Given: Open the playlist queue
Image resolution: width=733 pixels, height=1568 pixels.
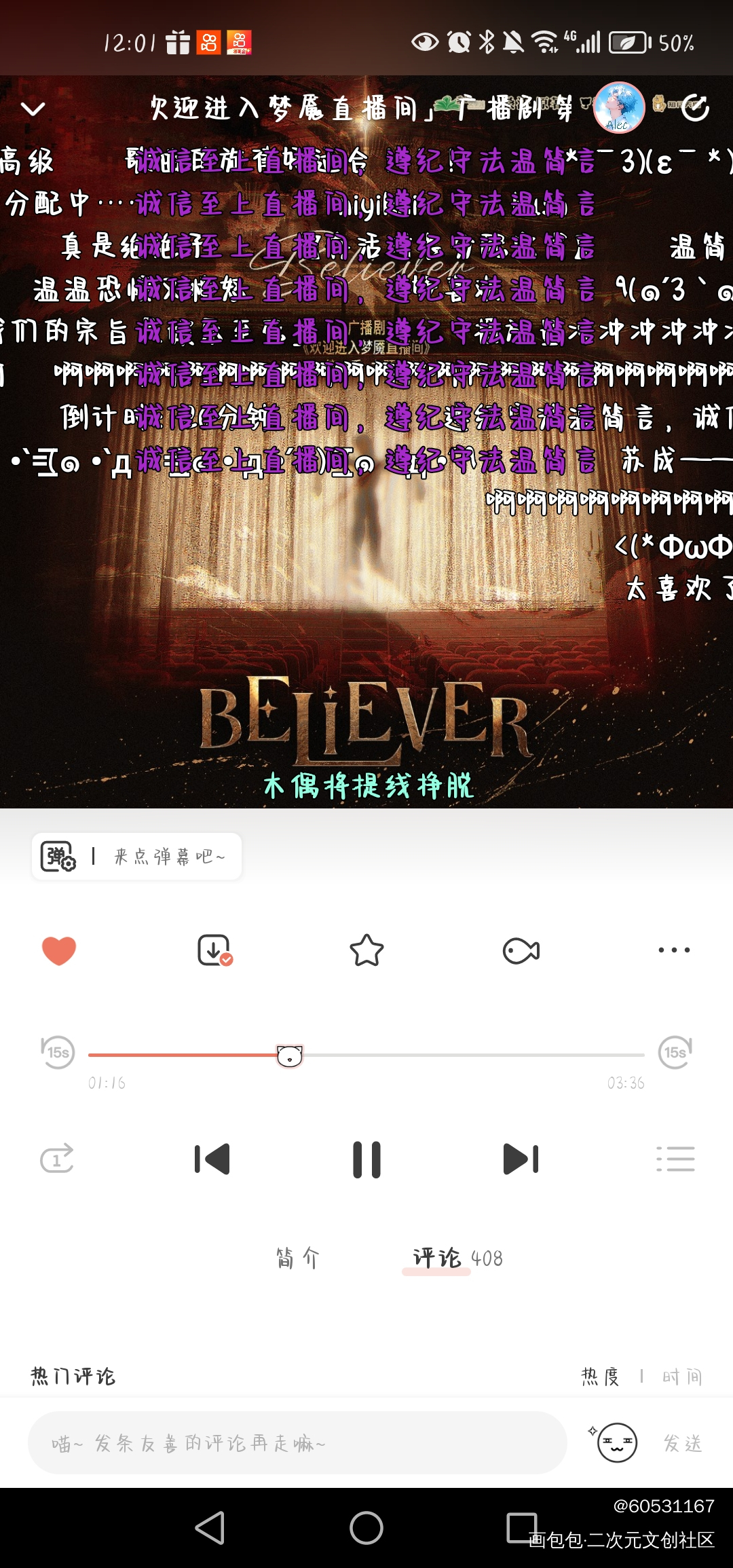Looking at the screenshot, I should (x=675, y=1159).
